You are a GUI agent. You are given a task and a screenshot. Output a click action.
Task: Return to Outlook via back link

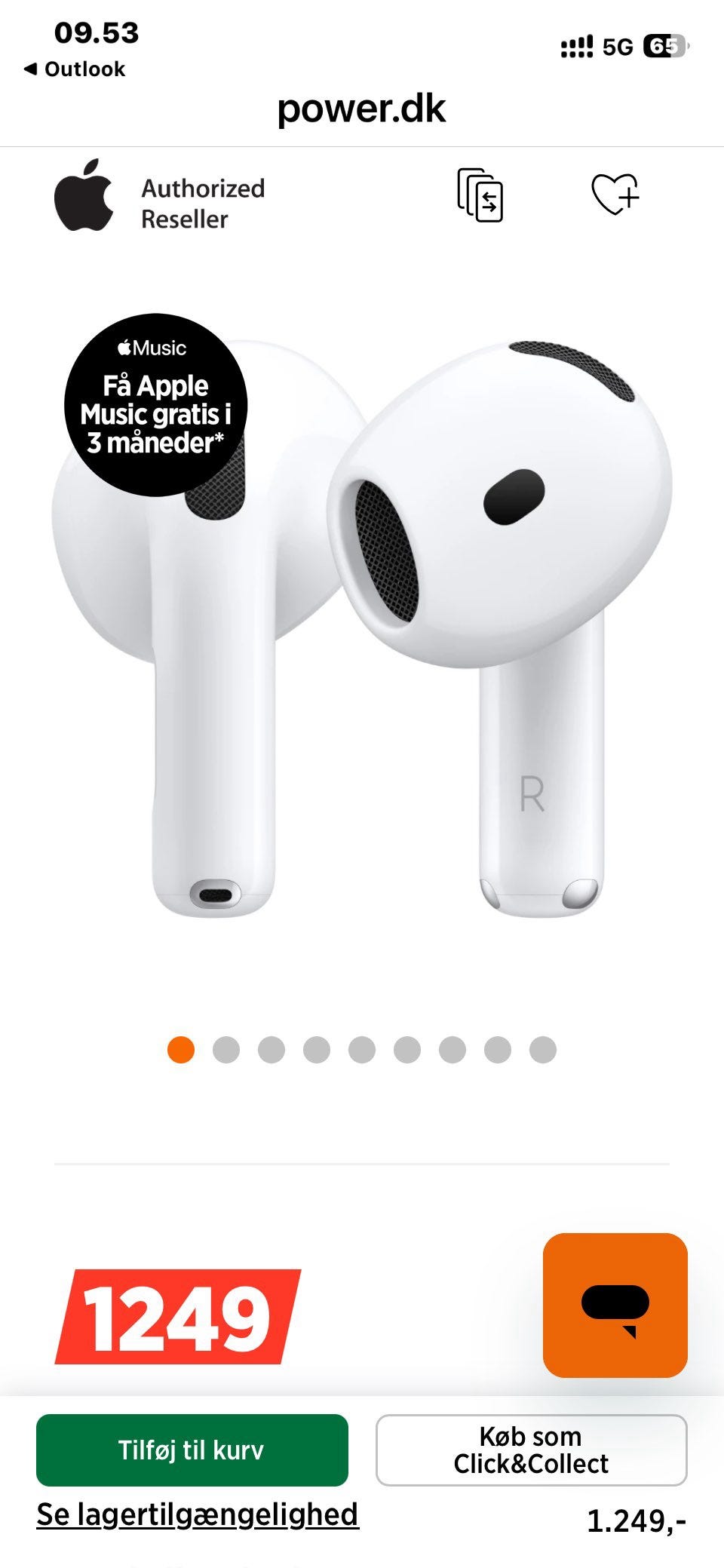[x=75, y=69]
